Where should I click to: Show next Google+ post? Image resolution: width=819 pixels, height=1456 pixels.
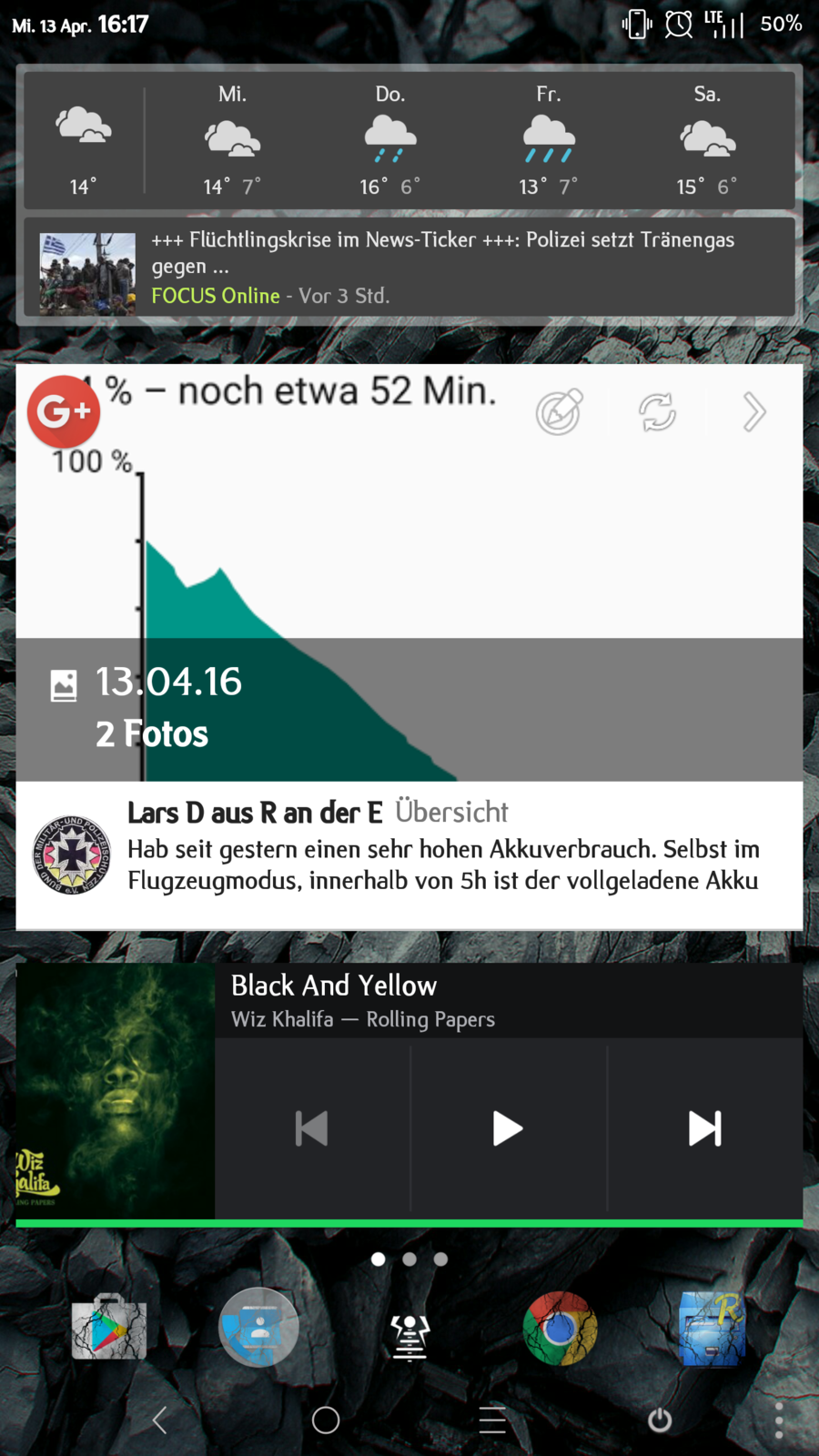tap(754, 412)
